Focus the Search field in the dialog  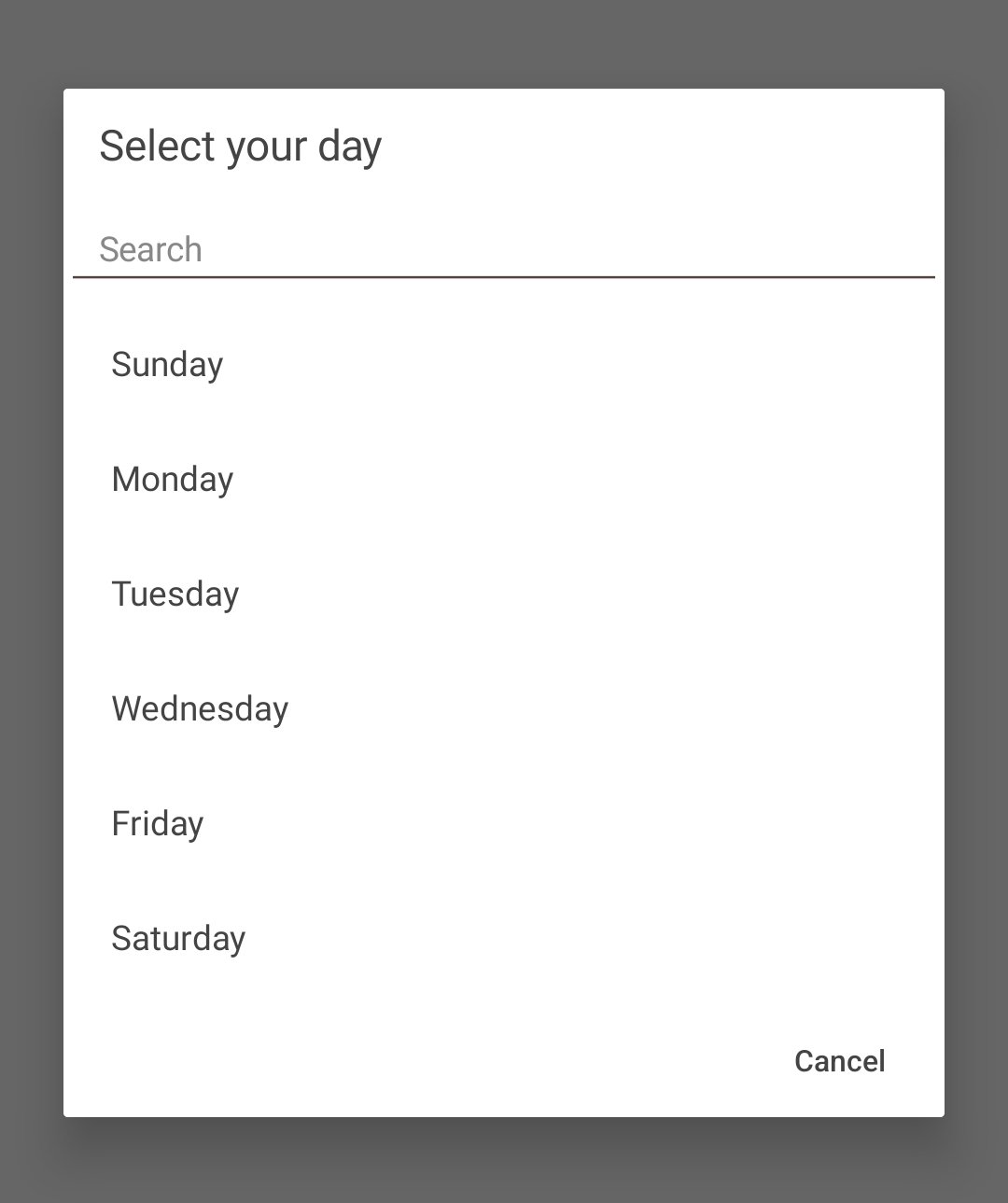504,250
